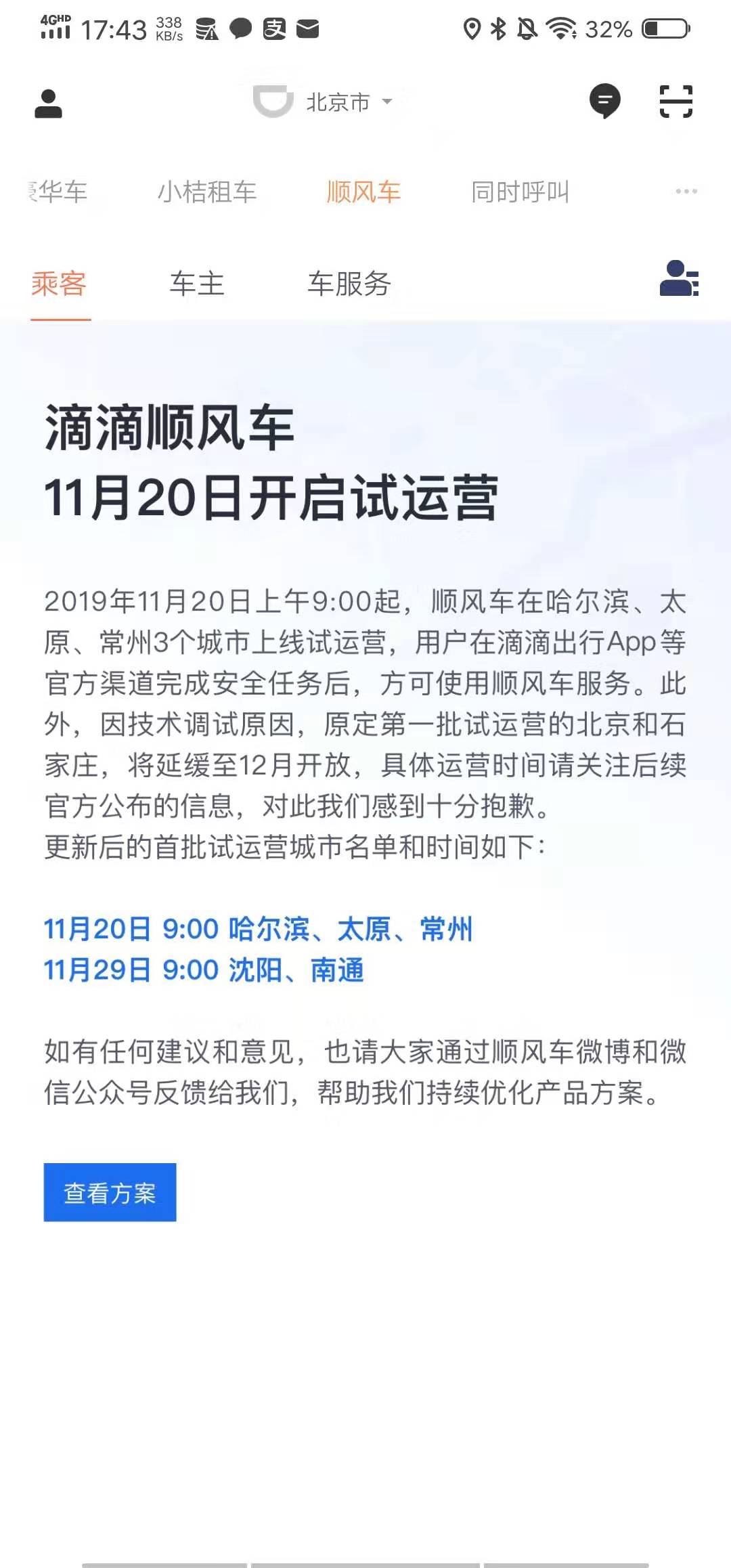Screen dimensions: 731x1568
Task: Show more services via the three dots
Action: pos(686,192)
